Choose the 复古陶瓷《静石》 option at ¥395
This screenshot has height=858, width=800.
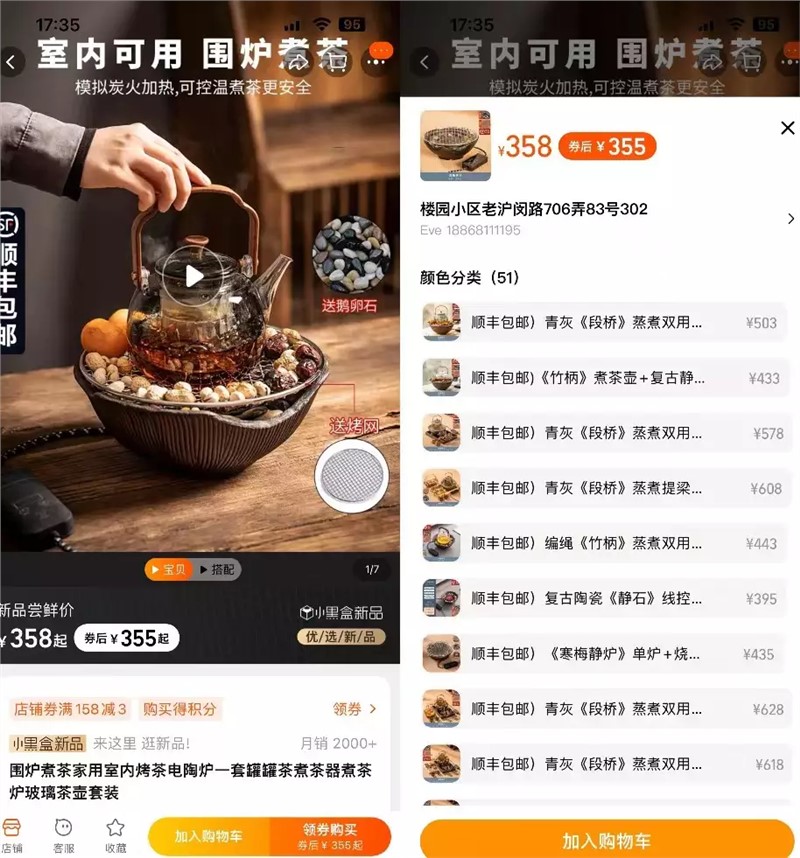(x=604, y=598)
